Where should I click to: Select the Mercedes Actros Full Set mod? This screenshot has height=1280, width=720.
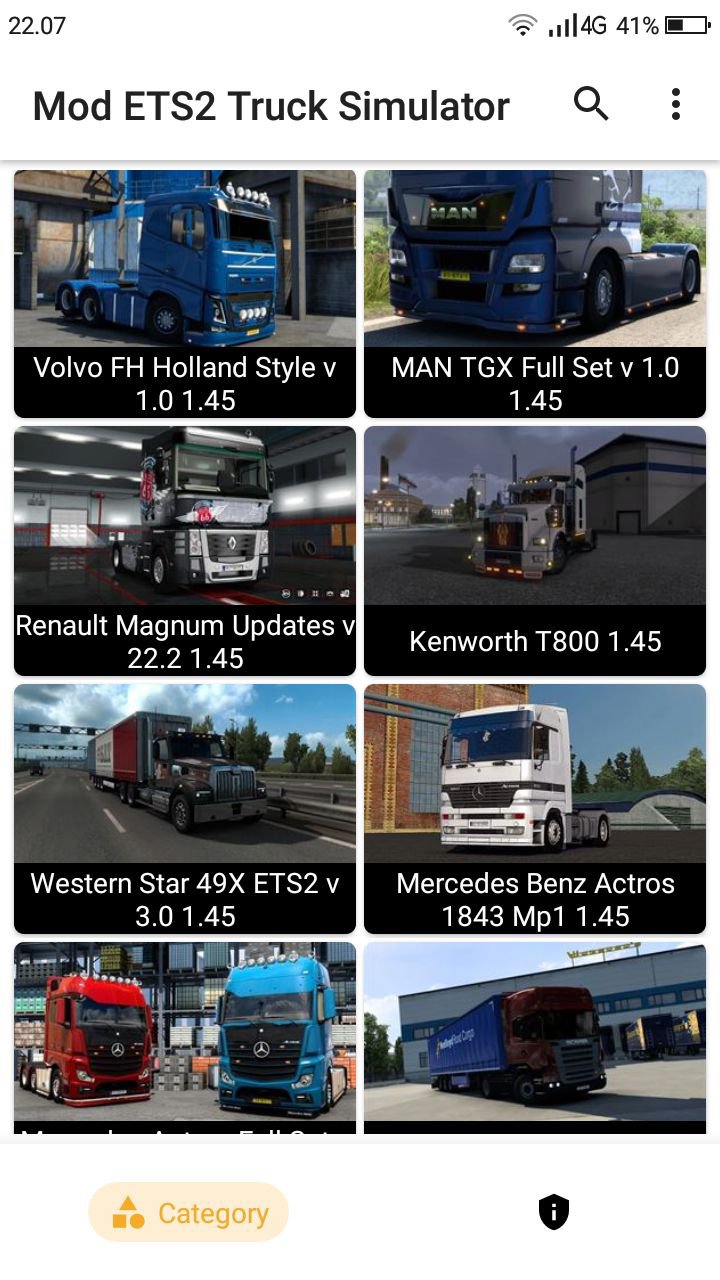pos(184,1035)
